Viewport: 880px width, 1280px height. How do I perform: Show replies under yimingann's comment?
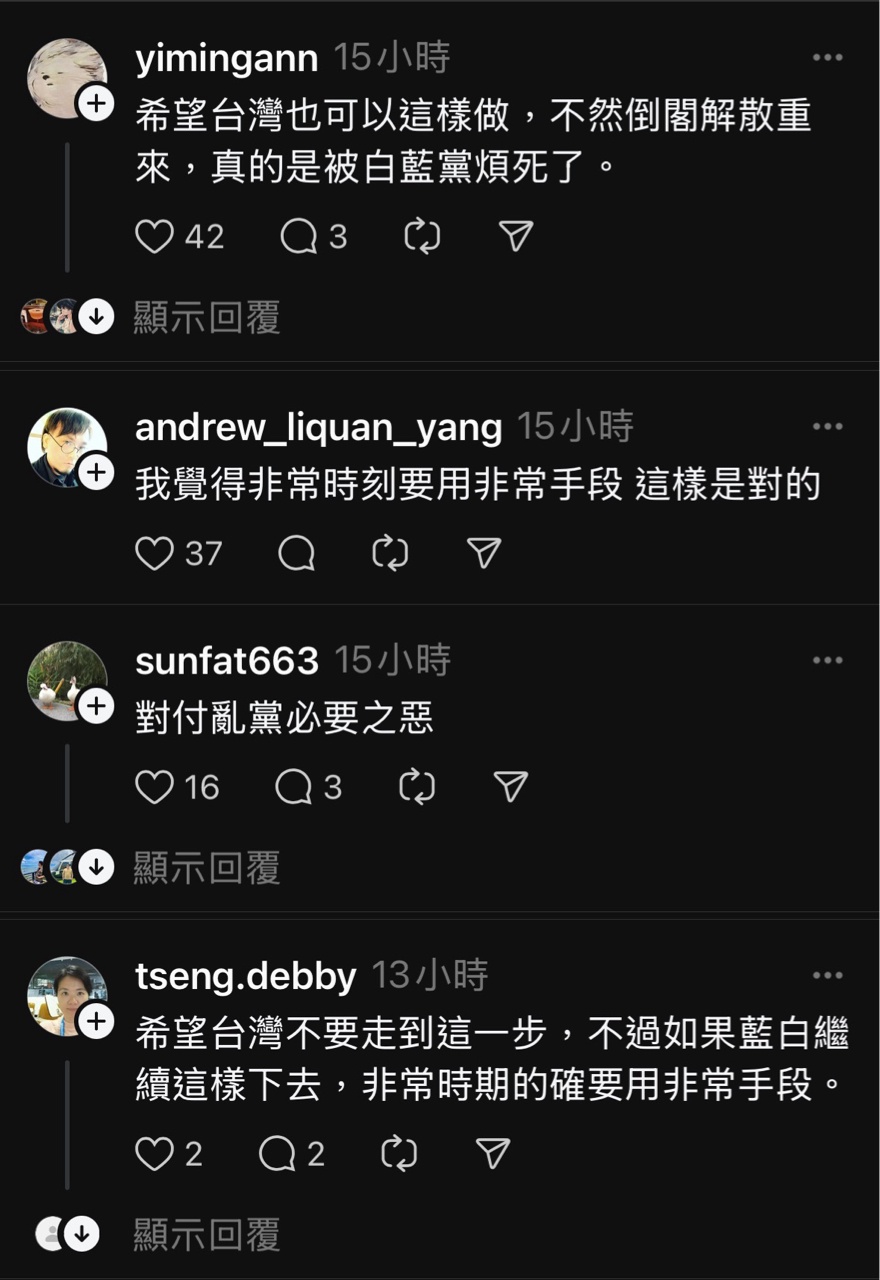tap(206, 318)
